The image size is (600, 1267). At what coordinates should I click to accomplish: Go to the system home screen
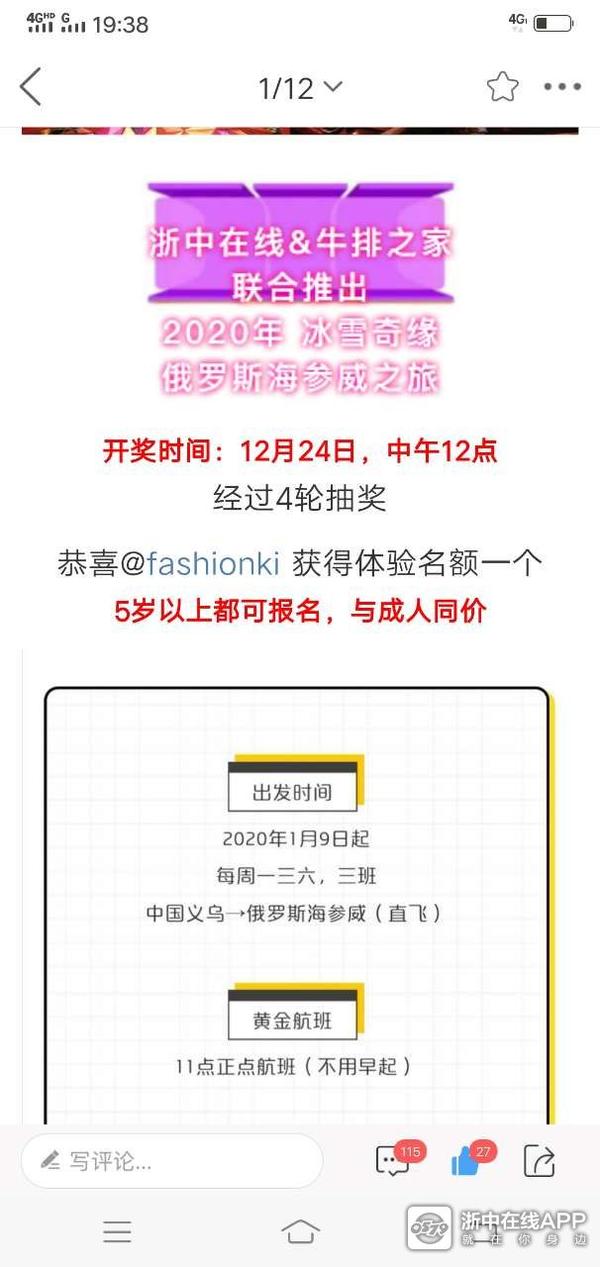tap(300, 1232)
